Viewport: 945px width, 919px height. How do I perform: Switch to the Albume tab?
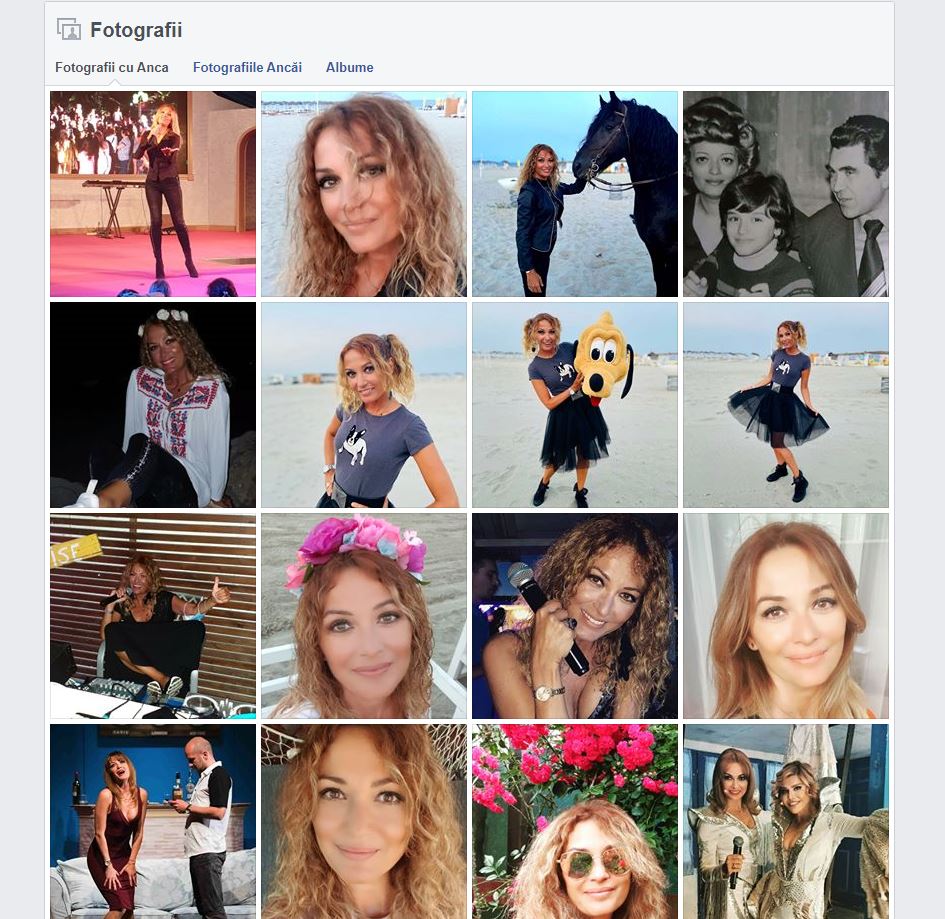(x=349, y=68)
